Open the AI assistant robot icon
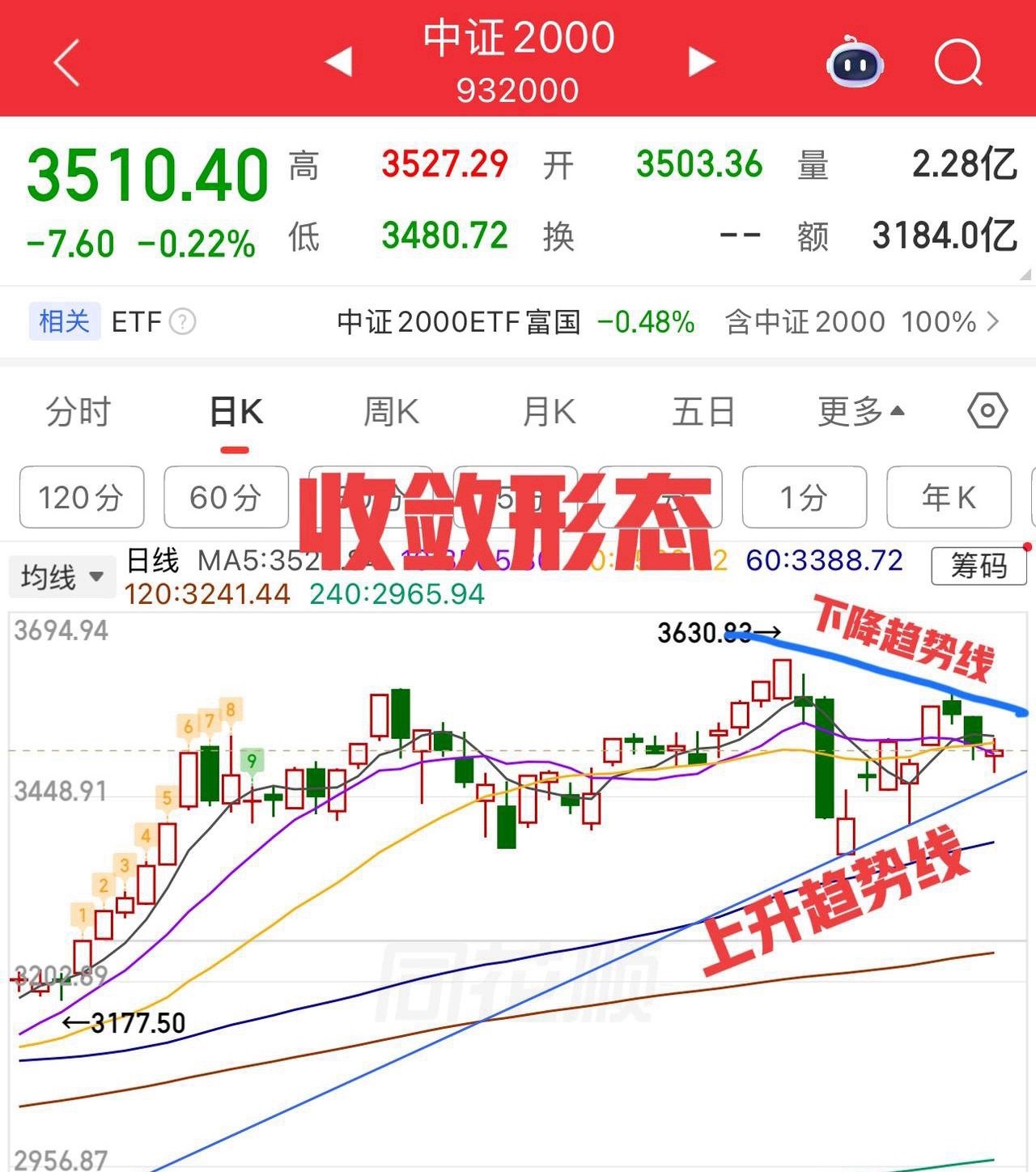The image size is (1036, 1172). coord(856,61)
